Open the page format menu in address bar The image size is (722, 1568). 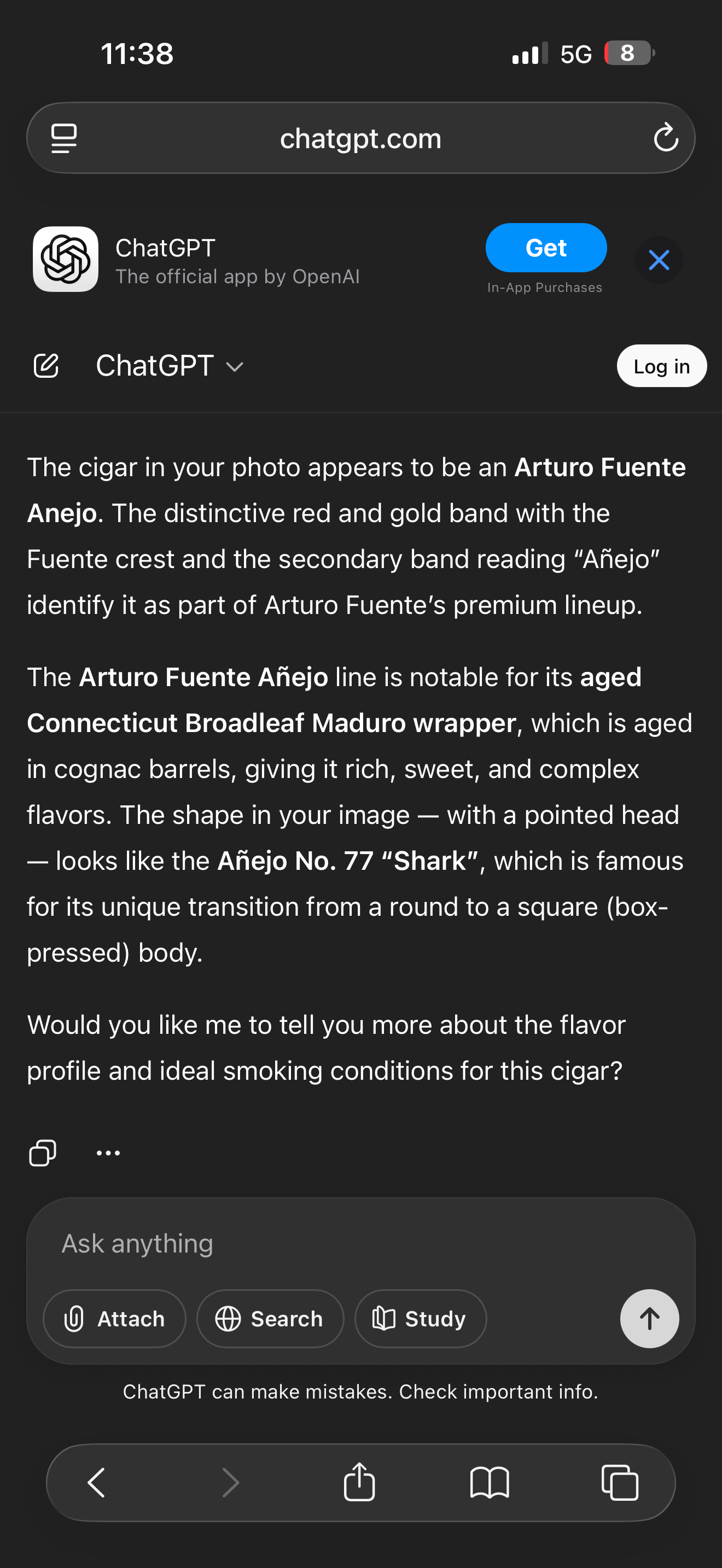[64, 138]
